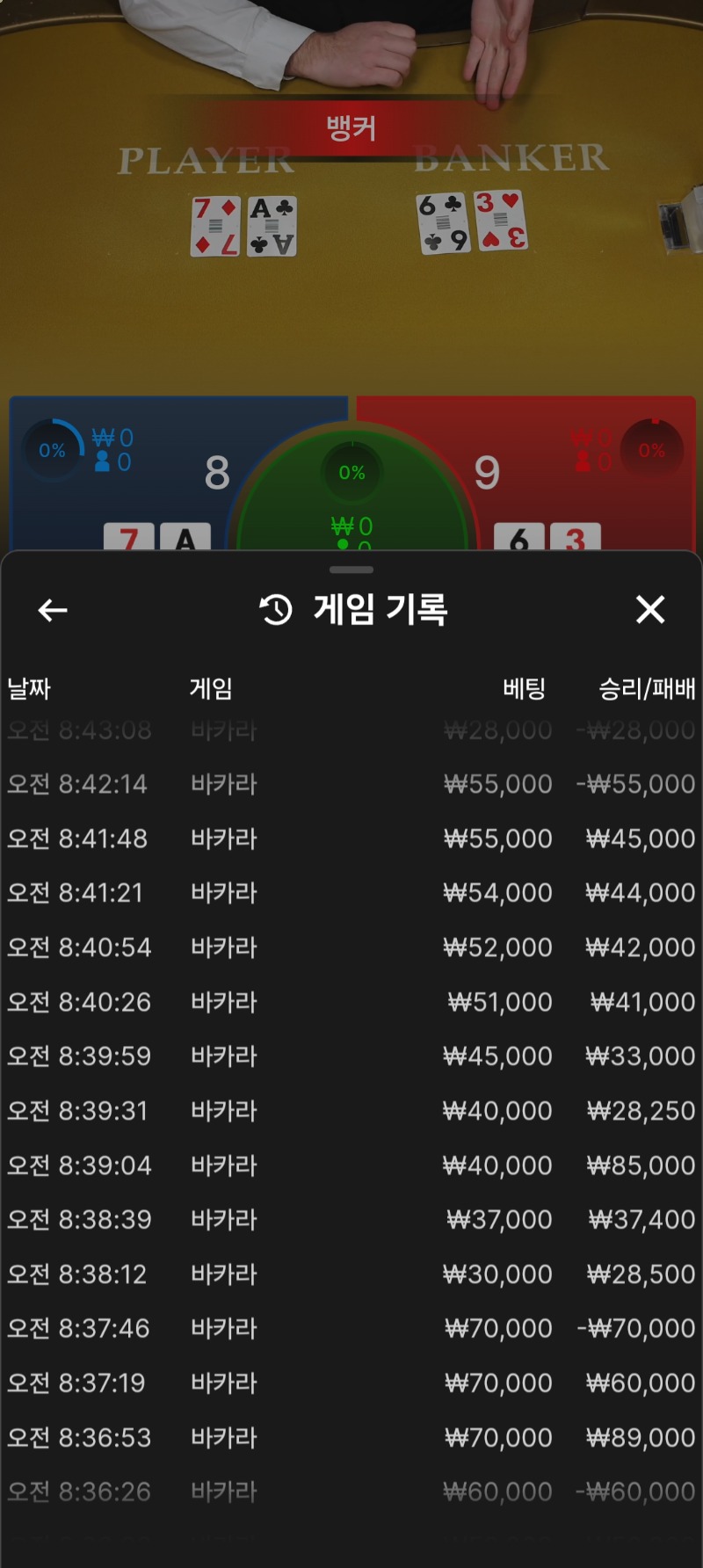Go back from the game history panel
This screenshot has height=1568, width=703.
point(53,610)
